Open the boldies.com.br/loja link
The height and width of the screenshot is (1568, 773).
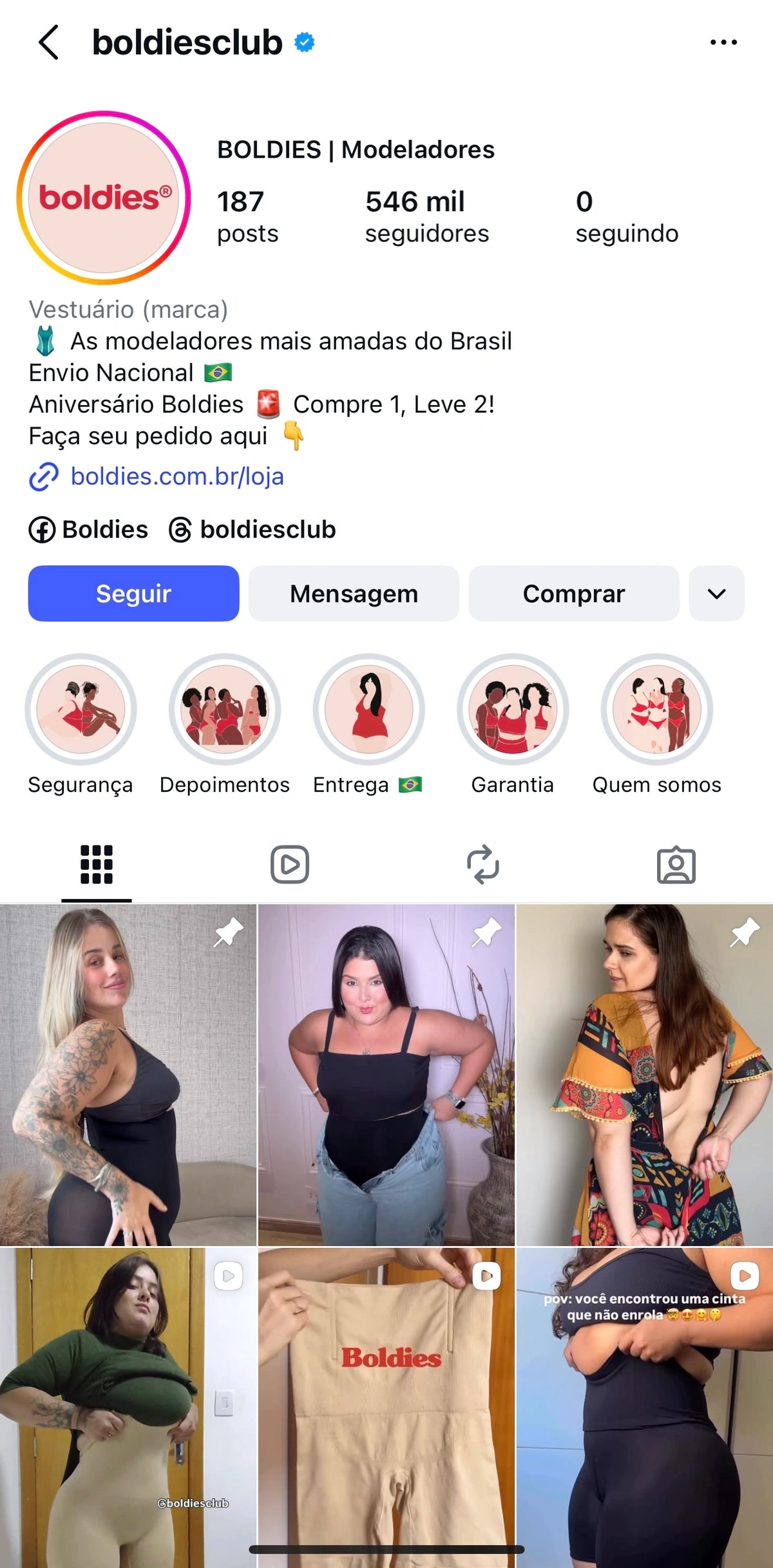(x=177, y=477)
